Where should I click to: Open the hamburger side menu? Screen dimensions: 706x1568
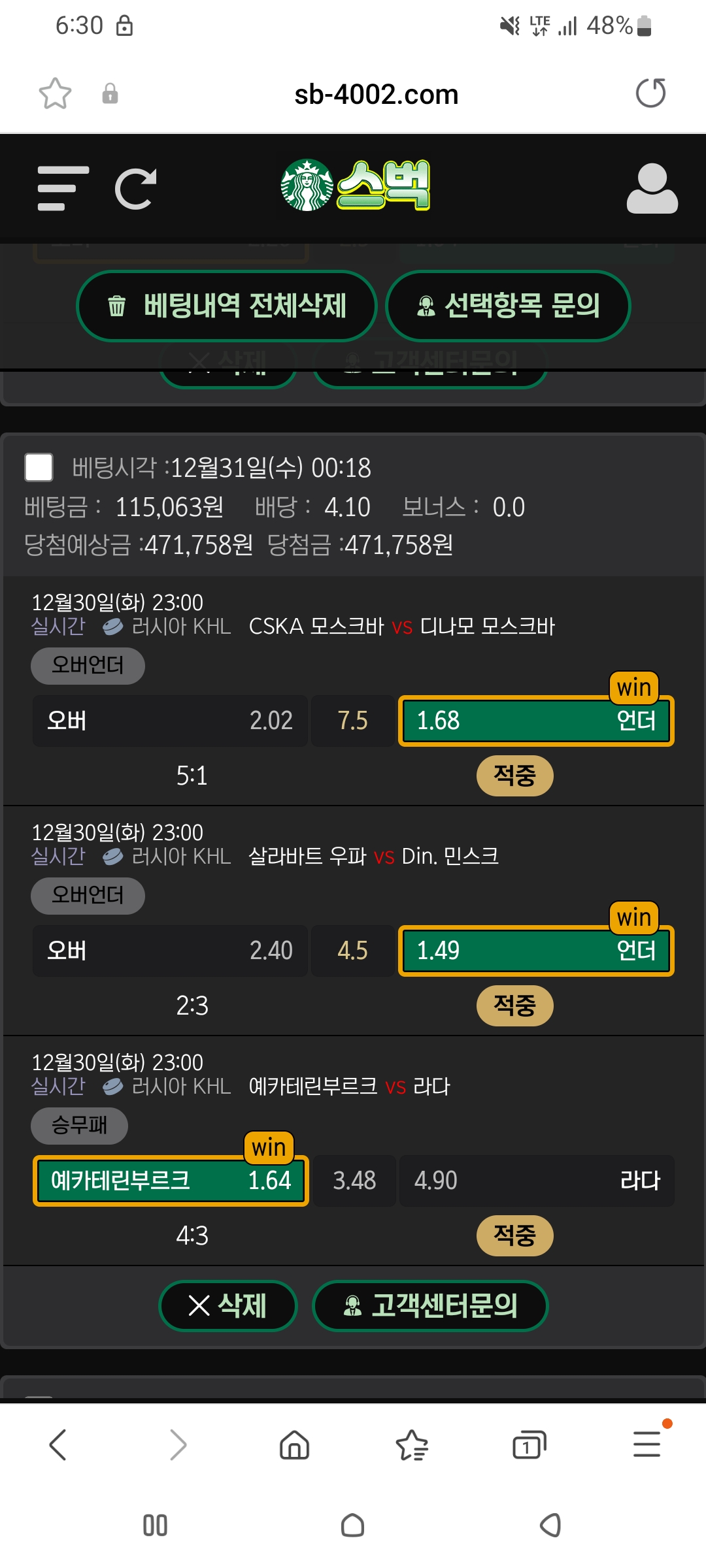(x=63, y=189)
